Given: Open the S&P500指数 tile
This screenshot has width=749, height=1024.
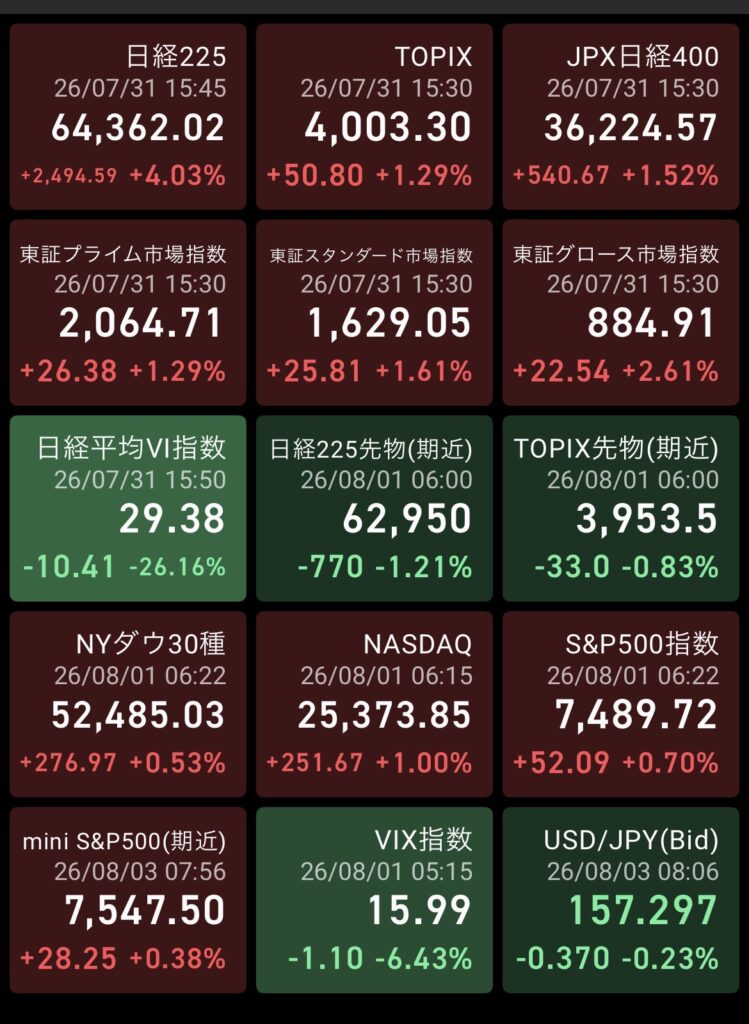Looking at the screenshot, I should tap(620, 704).
